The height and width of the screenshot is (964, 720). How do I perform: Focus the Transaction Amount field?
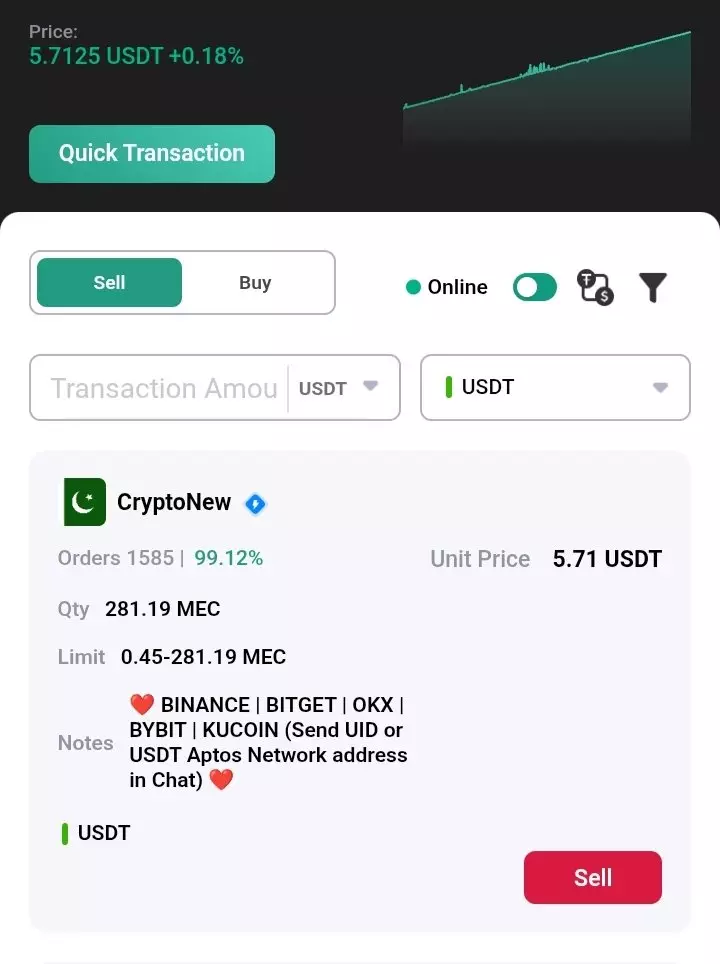pyautogui.click(x=163, y=388)
